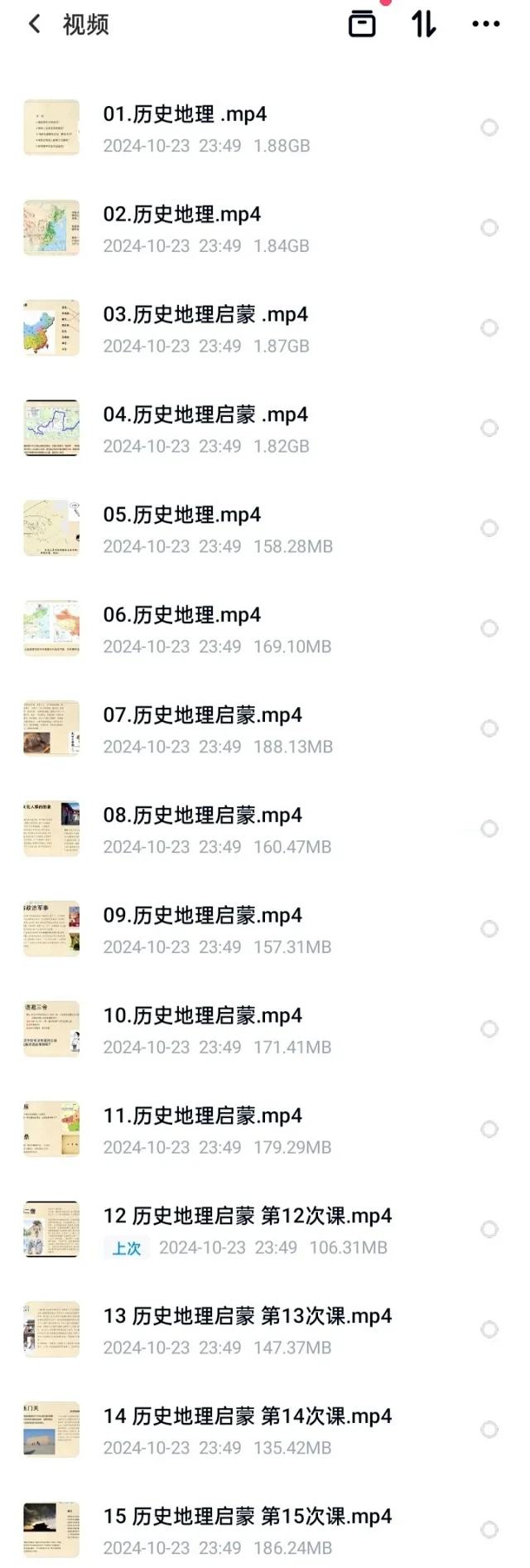Tick the checkbox beside 06.历史地理.mp4
530x1568 pixels.
(x=489, y=629)
